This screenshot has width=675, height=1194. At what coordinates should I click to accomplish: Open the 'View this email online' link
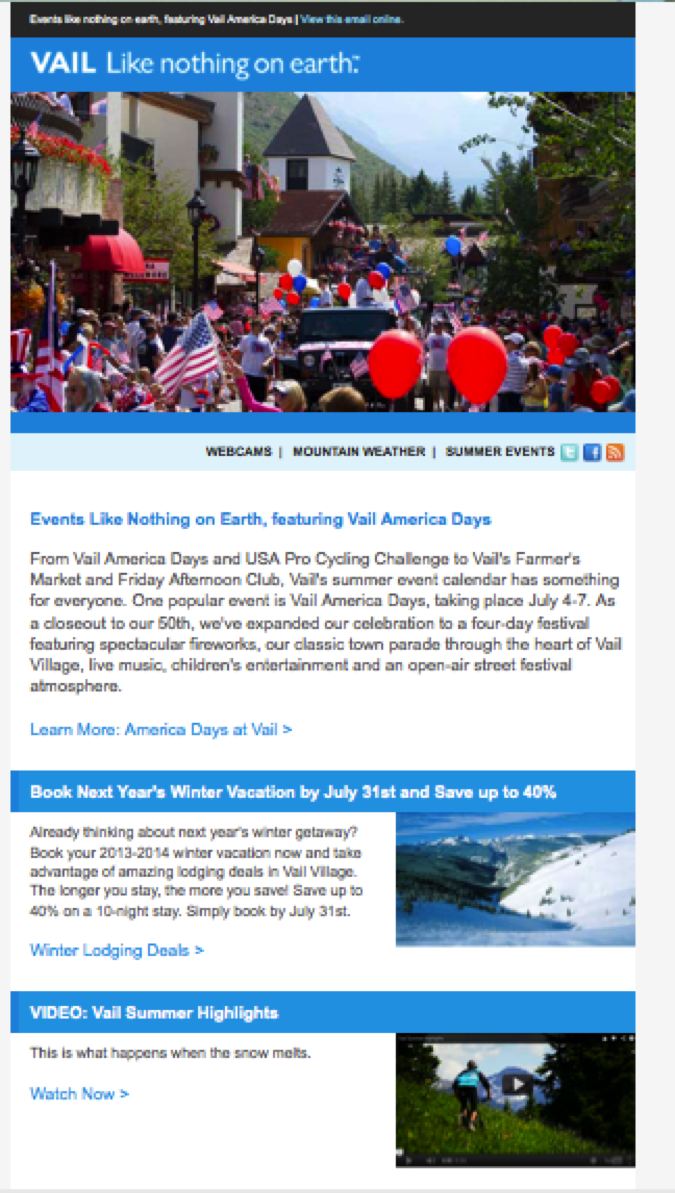click(351, 19)
